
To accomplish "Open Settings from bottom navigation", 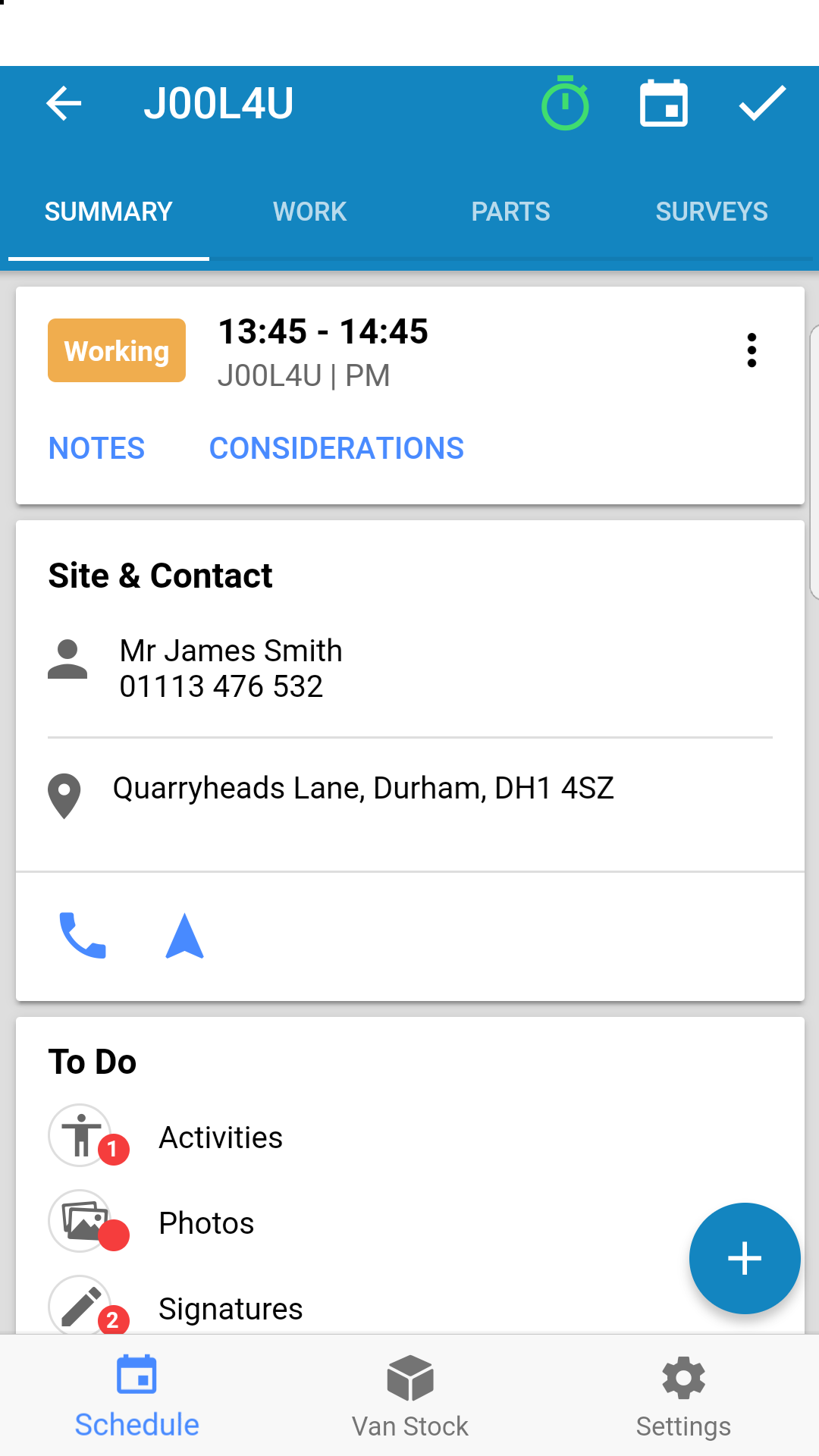I will (683, 1397).
